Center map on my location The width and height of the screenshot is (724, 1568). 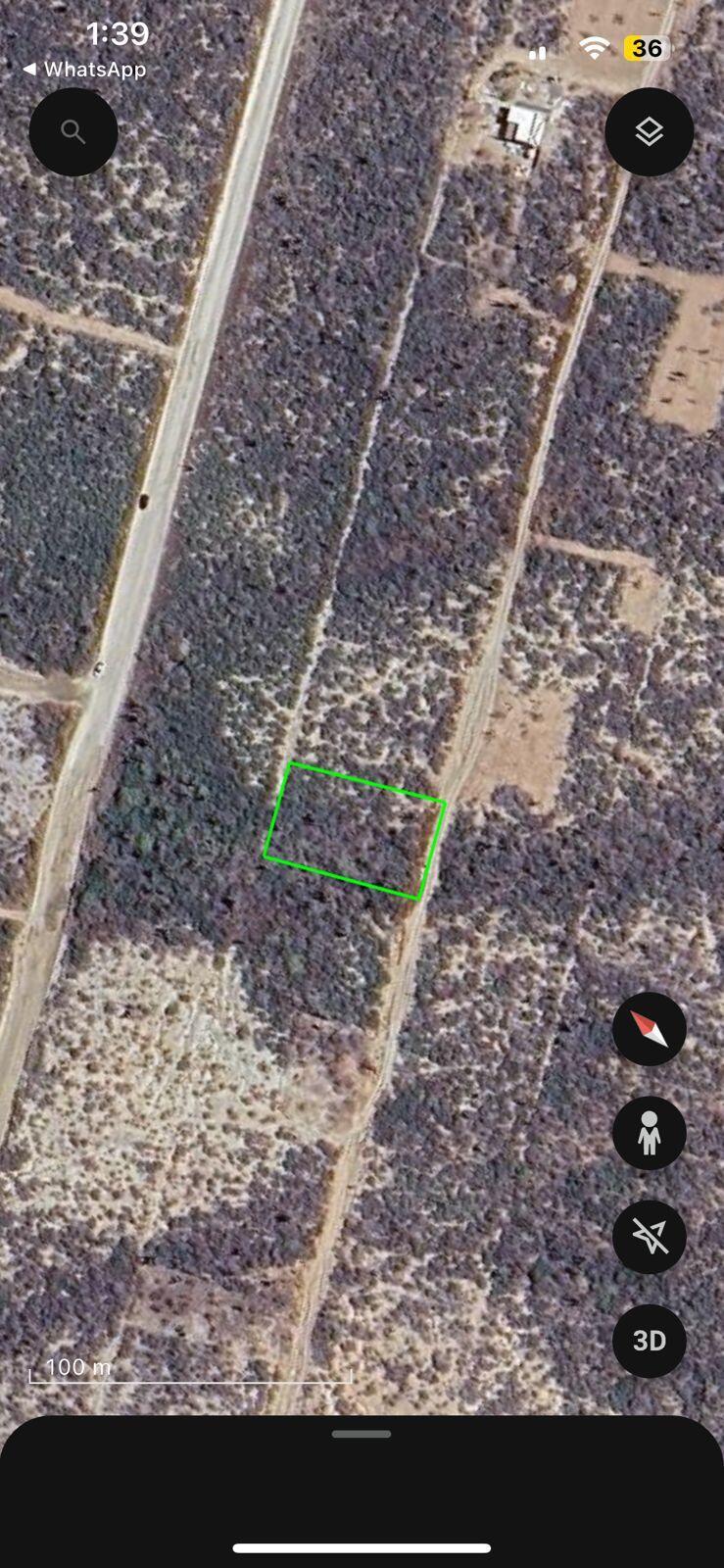pyautogui.click(x=649, y=1237)
